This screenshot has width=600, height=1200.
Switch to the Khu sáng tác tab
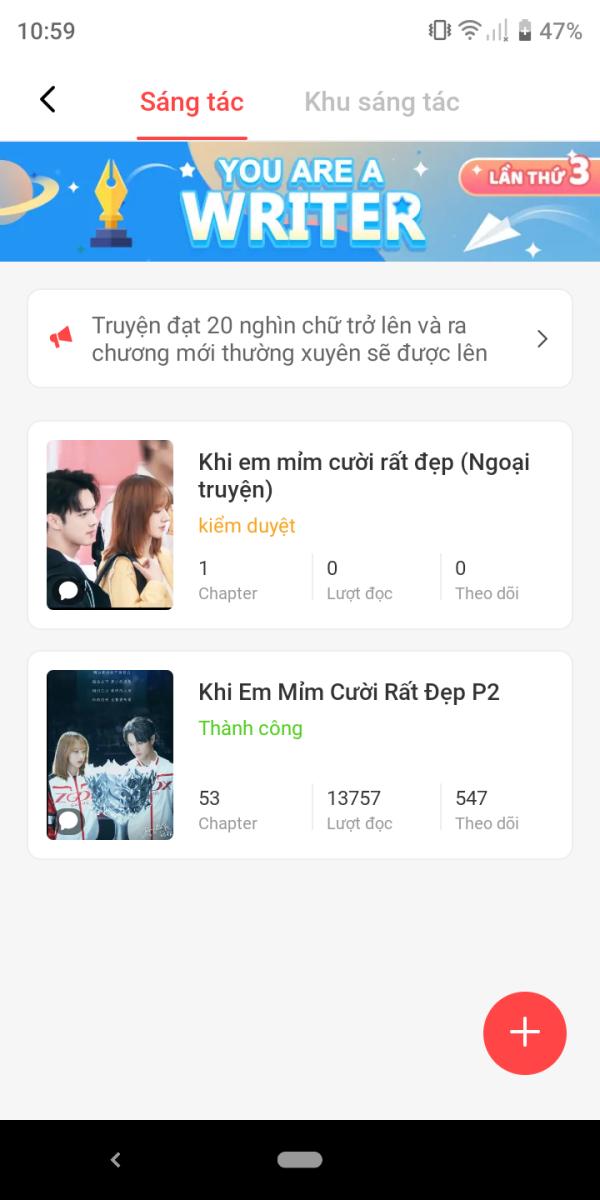click(381, 102)
